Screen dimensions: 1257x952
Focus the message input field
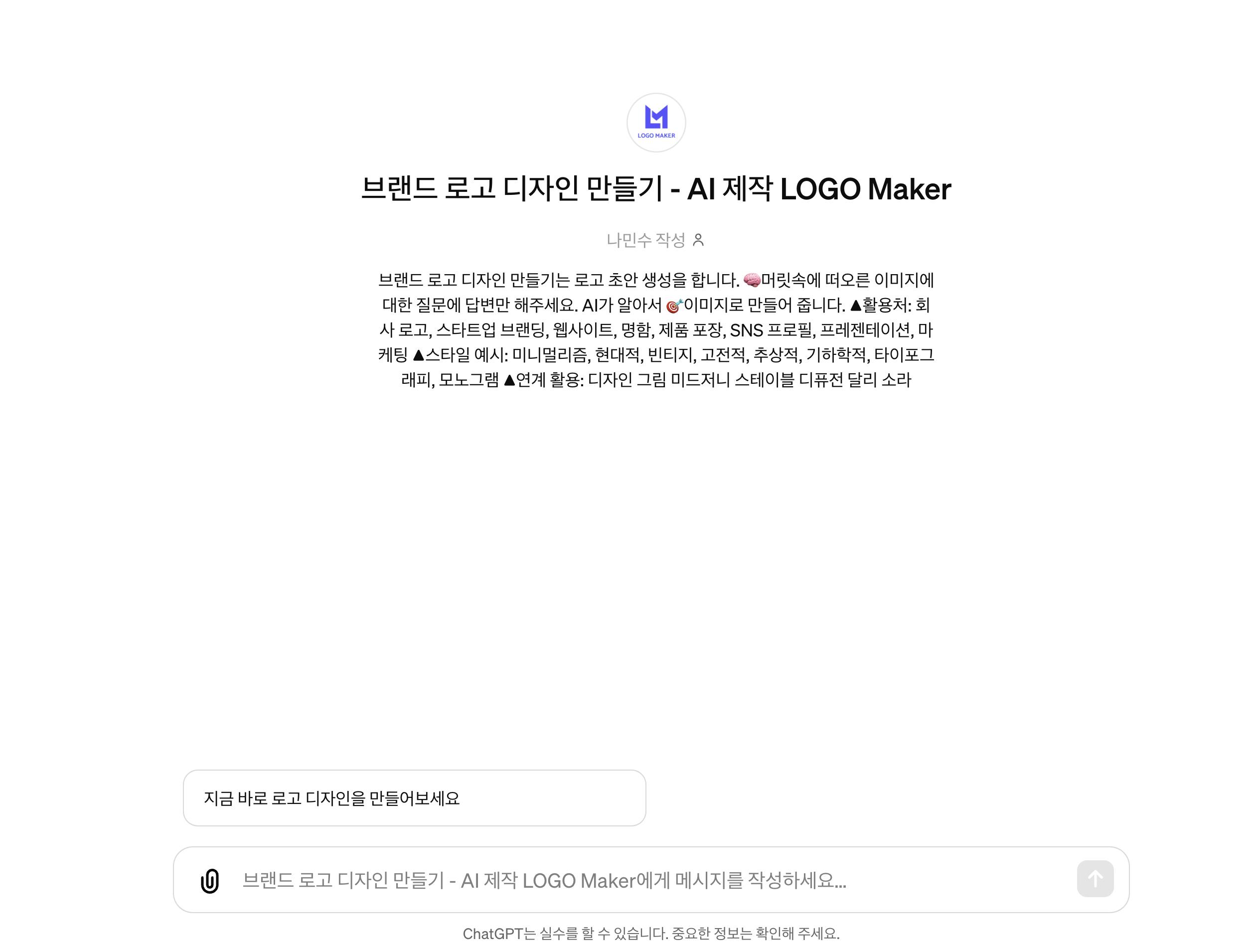(x=625, y=880)
